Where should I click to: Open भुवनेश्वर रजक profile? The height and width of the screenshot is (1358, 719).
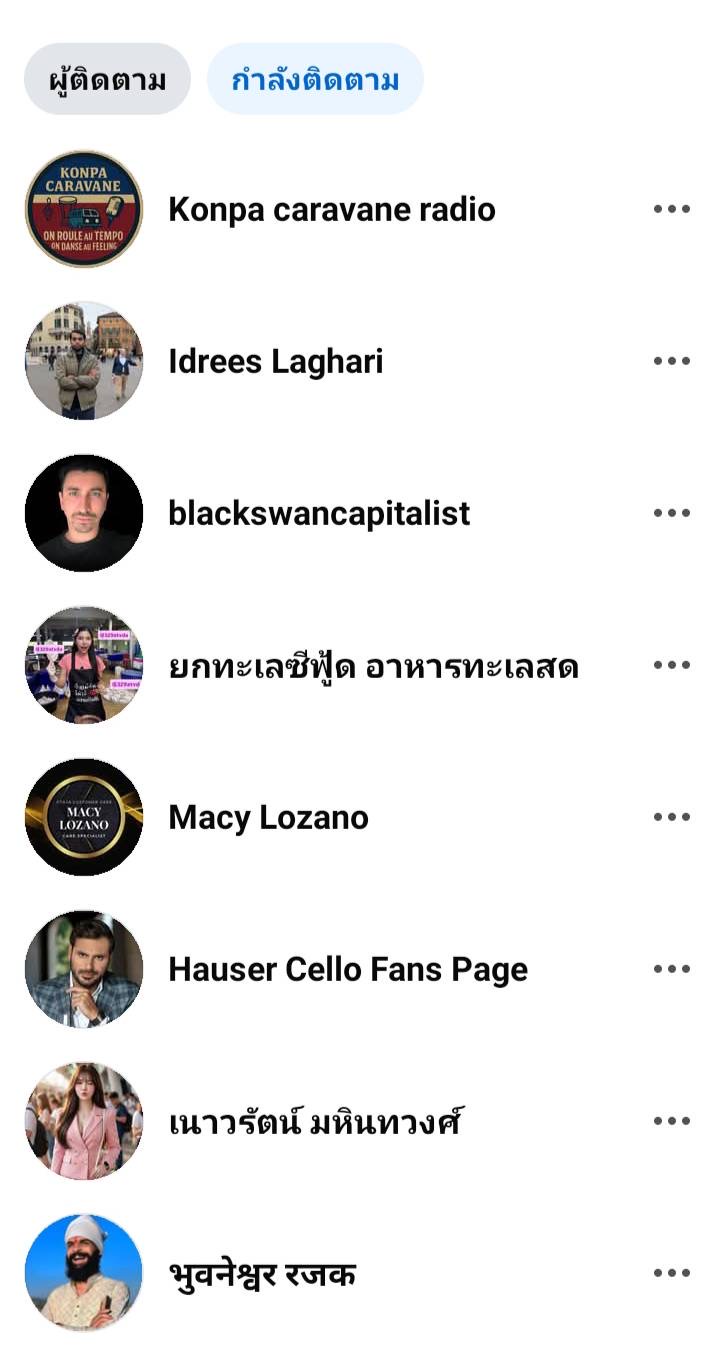262,1274
